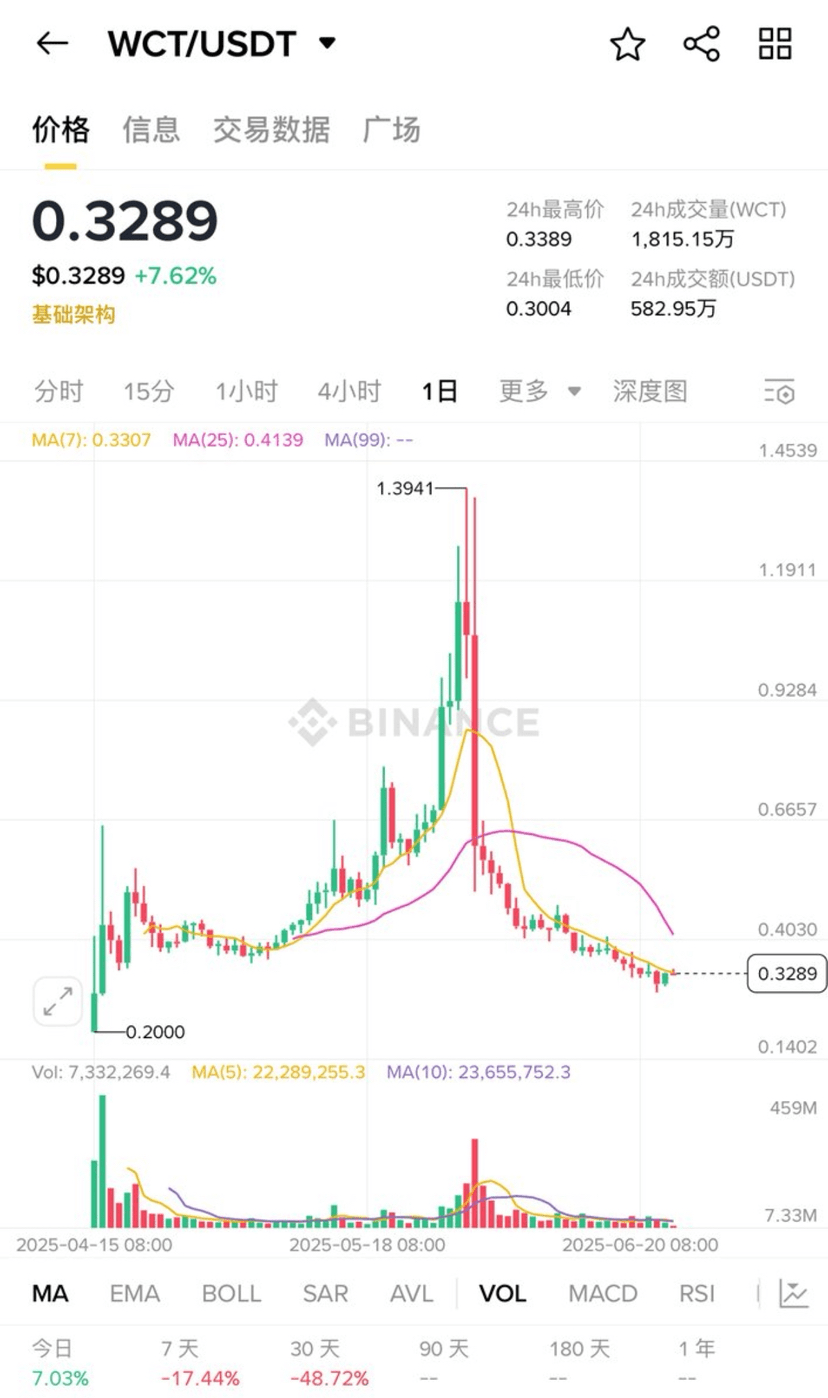Select the 分时 chart interval
Screen dimensions: 828x1398
(59, 391)
